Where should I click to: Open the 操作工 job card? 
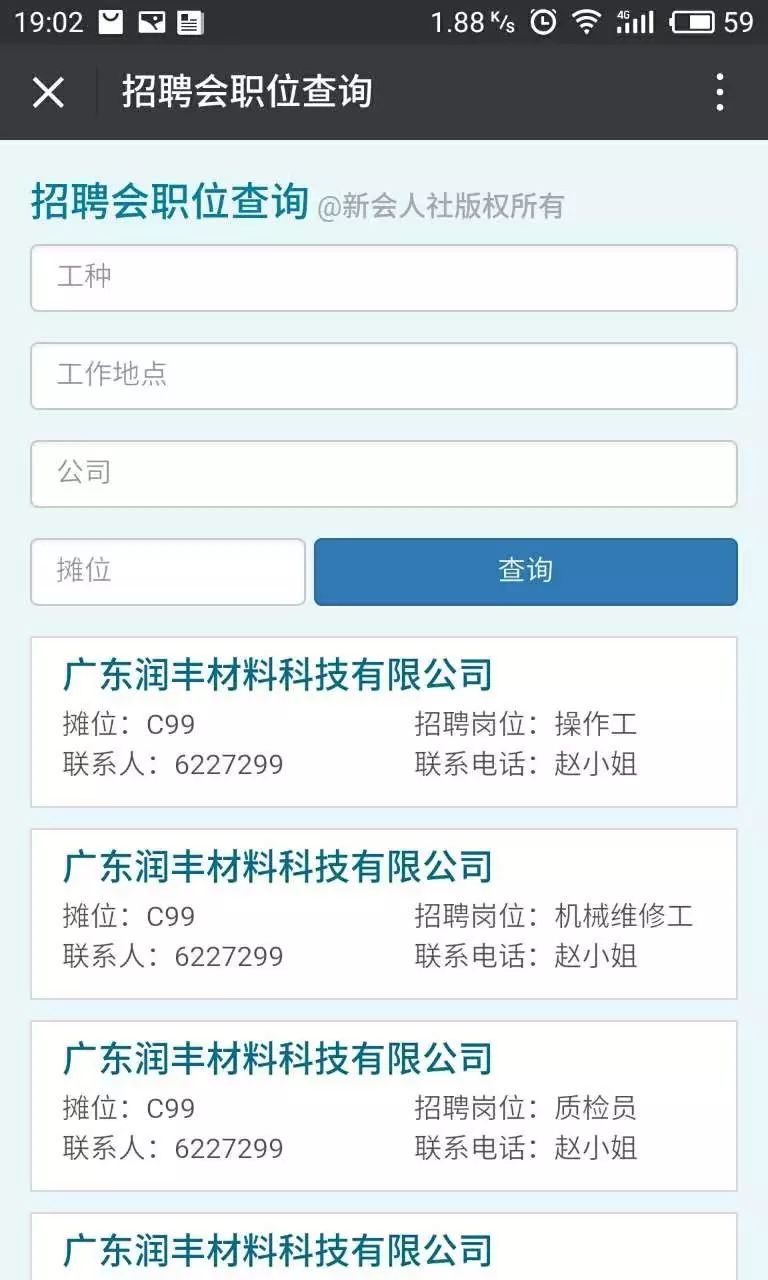click(x=384, y=722)
